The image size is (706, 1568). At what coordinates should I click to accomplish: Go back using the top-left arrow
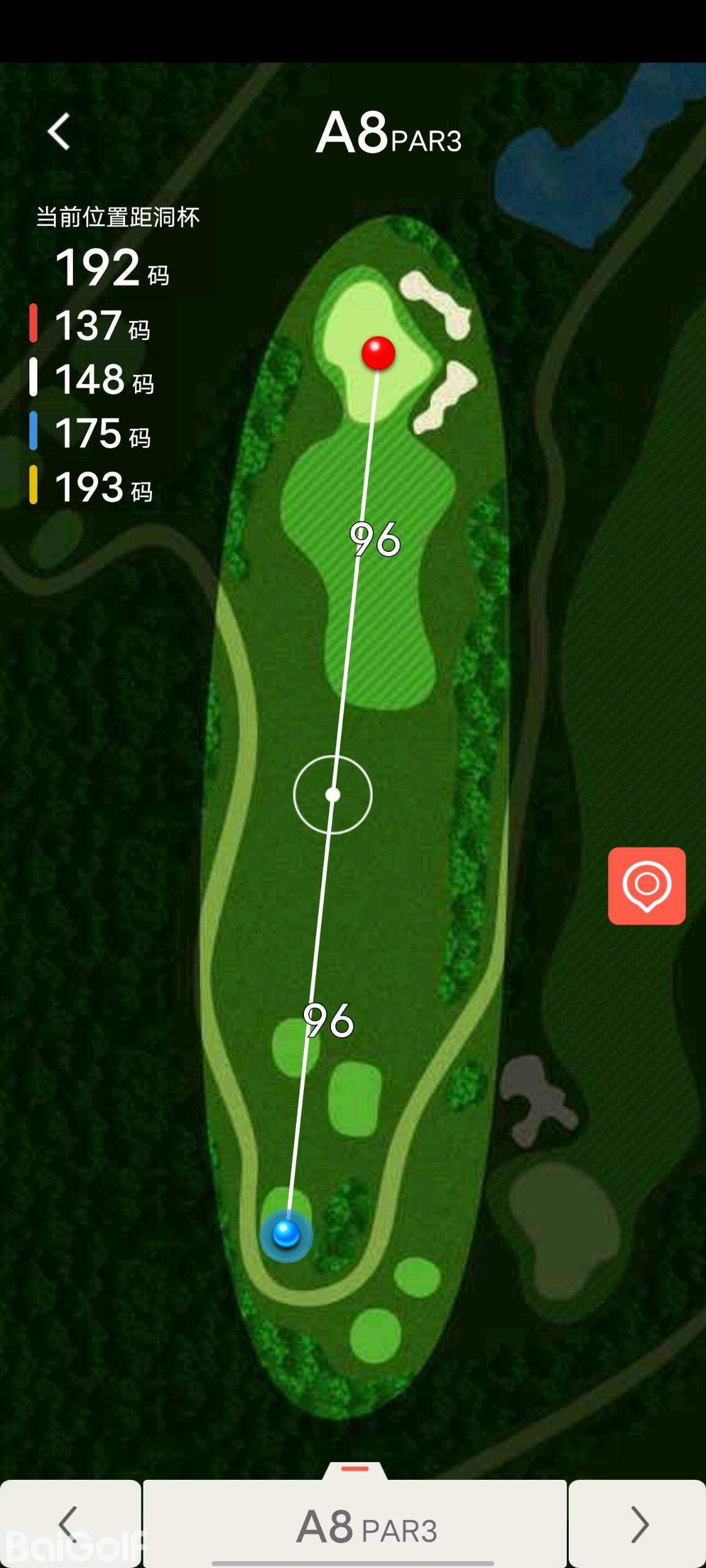[x=59, y=131]
